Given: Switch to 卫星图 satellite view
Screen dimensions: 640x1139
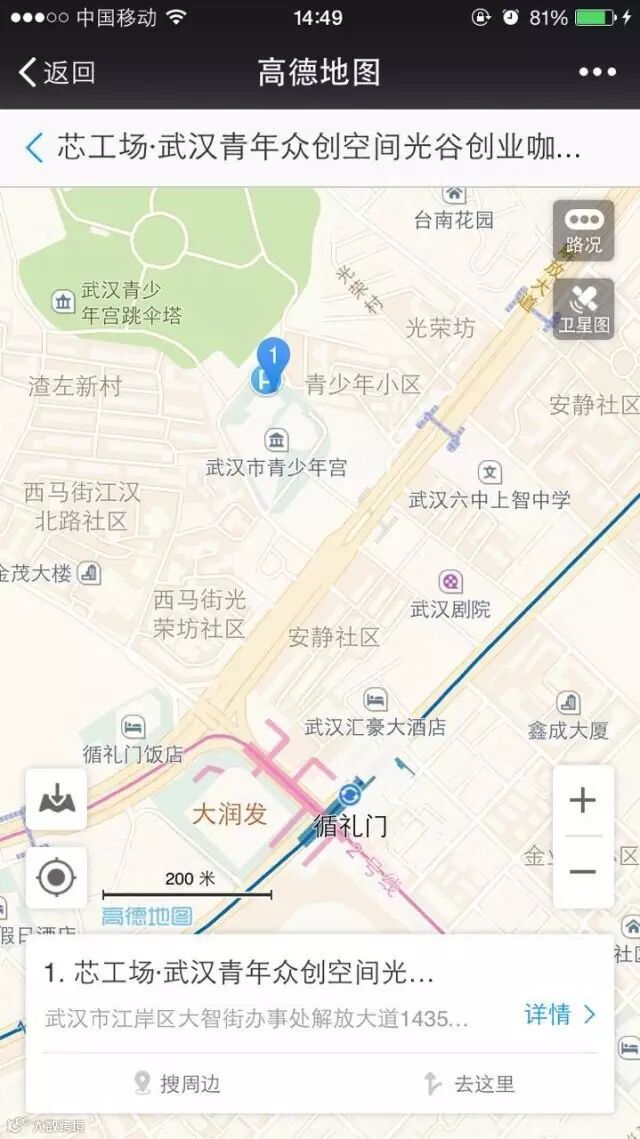Looking at the screenshot, I should (583, 309).
